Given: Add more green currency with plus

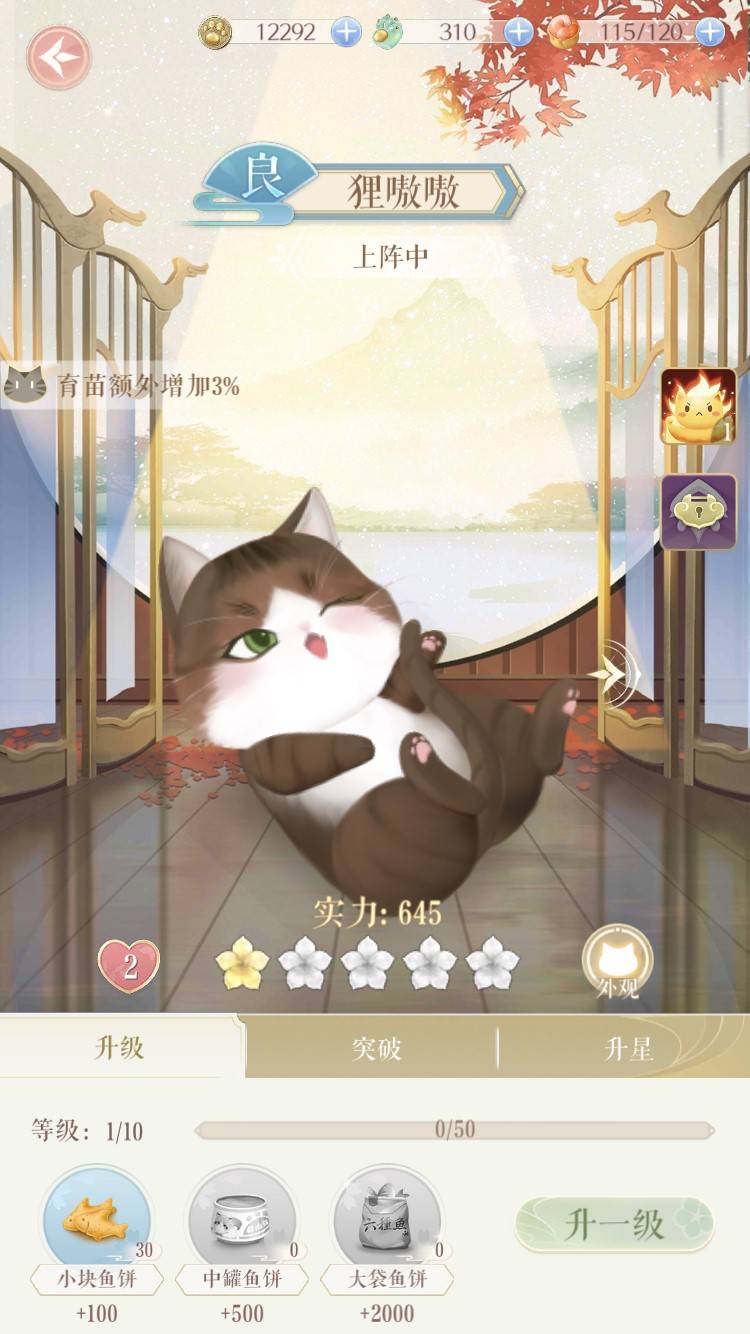Looking at the screenshot, I should (518, 32).
